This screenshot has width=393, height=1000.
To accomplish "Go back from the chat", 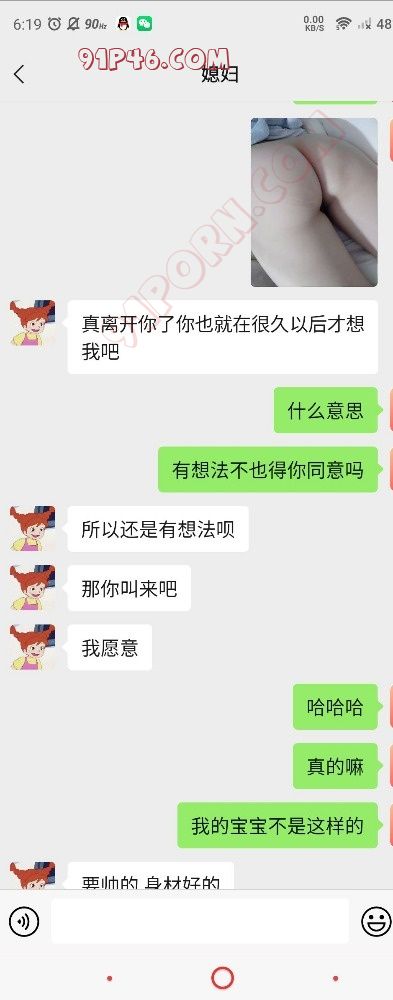I will pos(19,74).
